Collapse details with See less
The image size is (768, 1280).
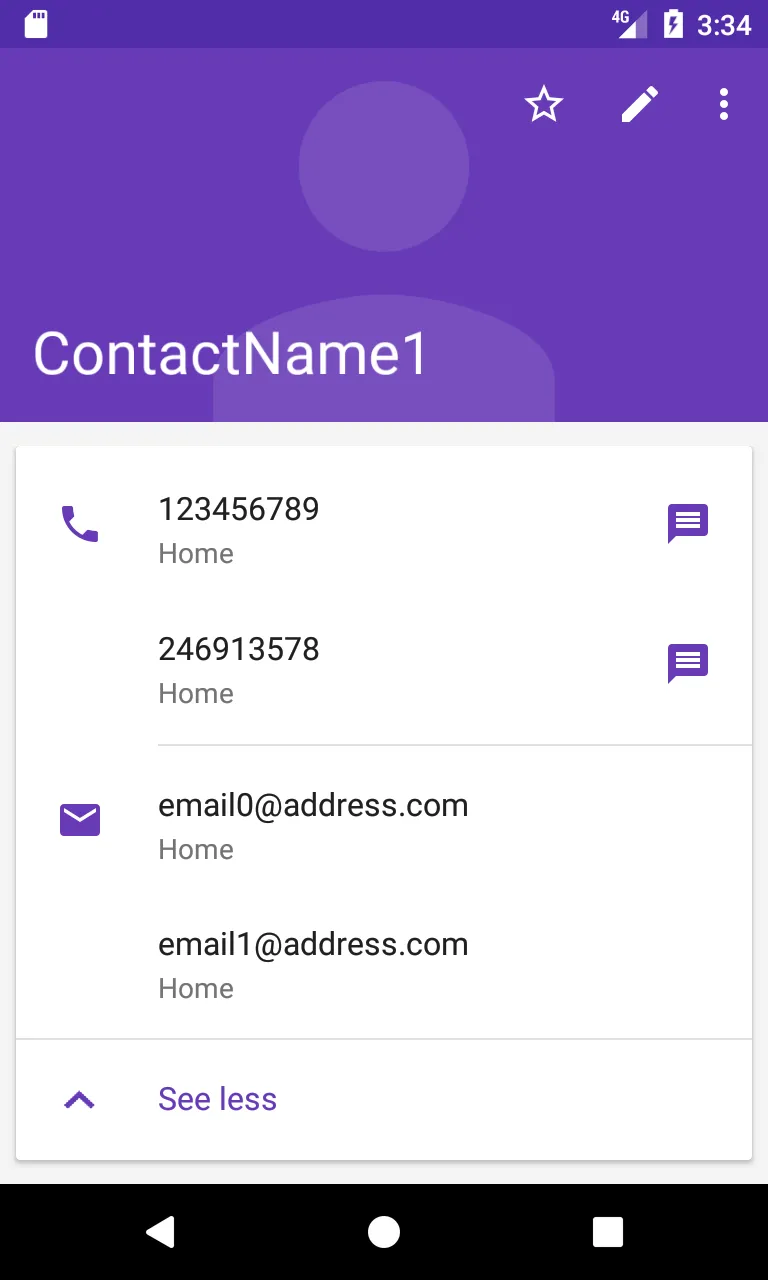coord(217,1099)
